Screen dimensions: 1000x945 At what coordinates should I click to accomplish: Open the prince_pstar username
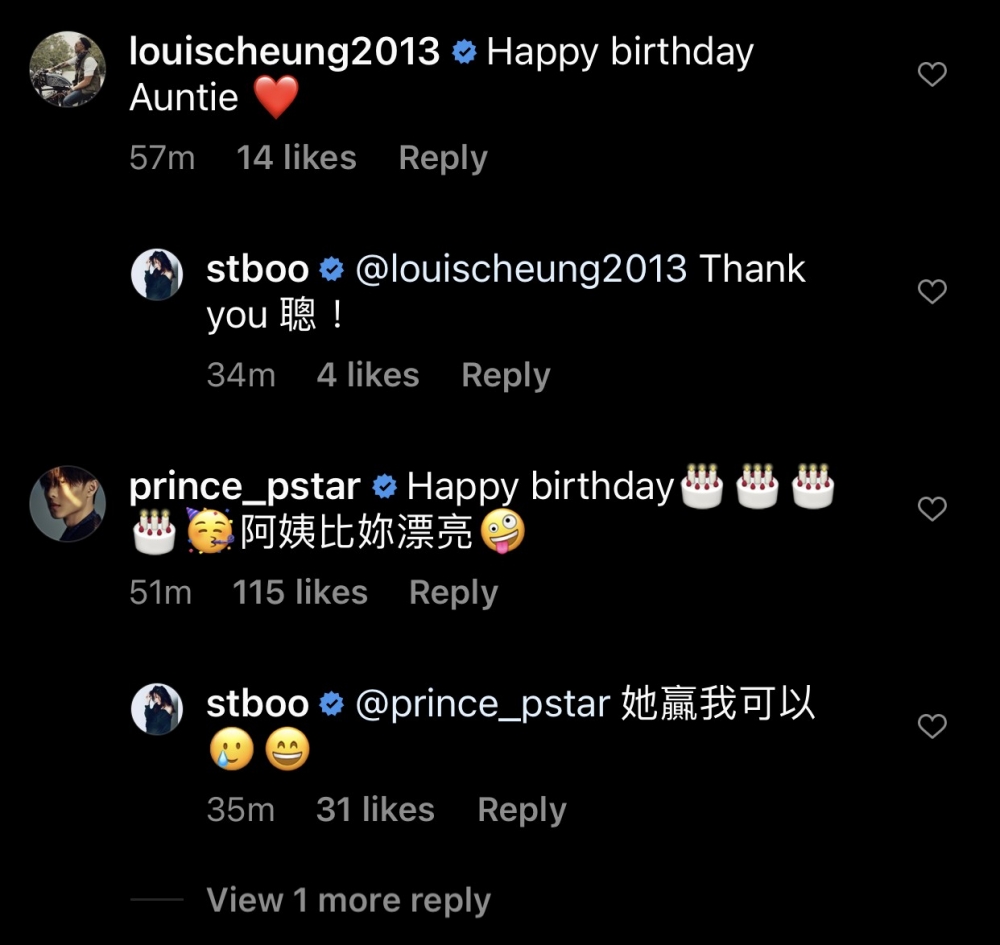pos(245,487)
